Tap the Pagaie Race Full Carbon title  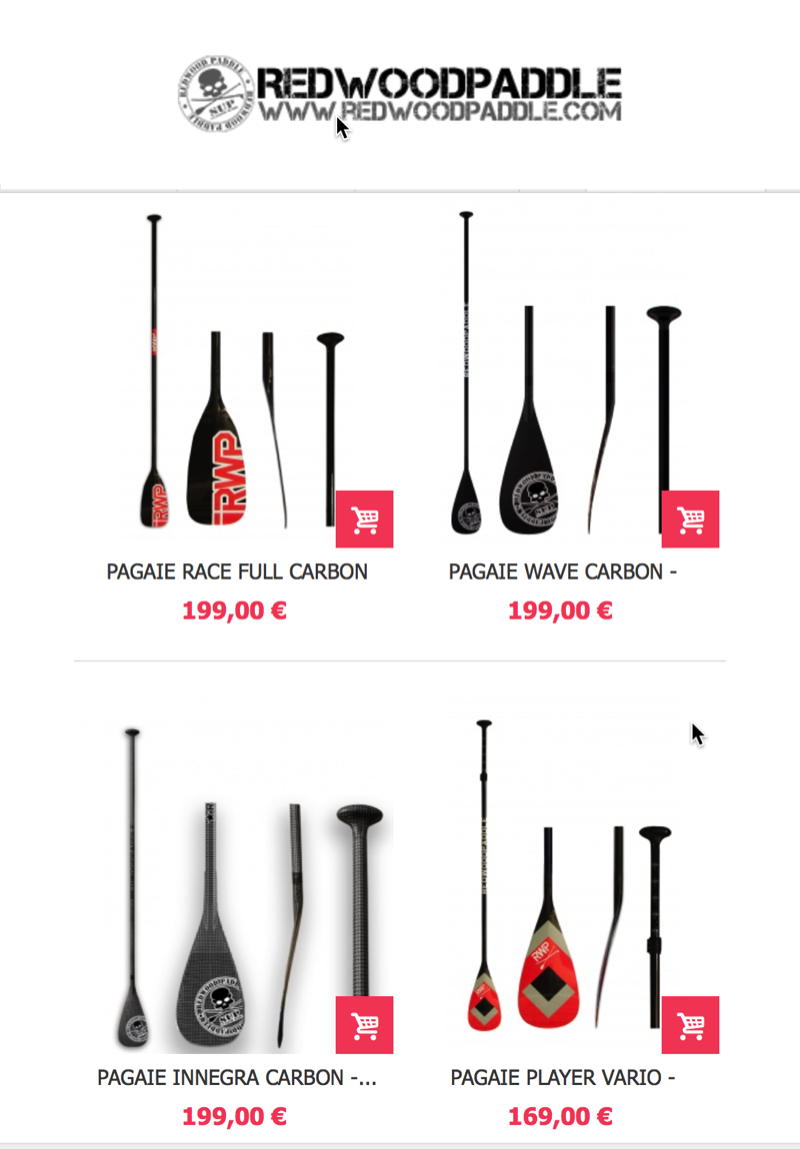point(237,572)
